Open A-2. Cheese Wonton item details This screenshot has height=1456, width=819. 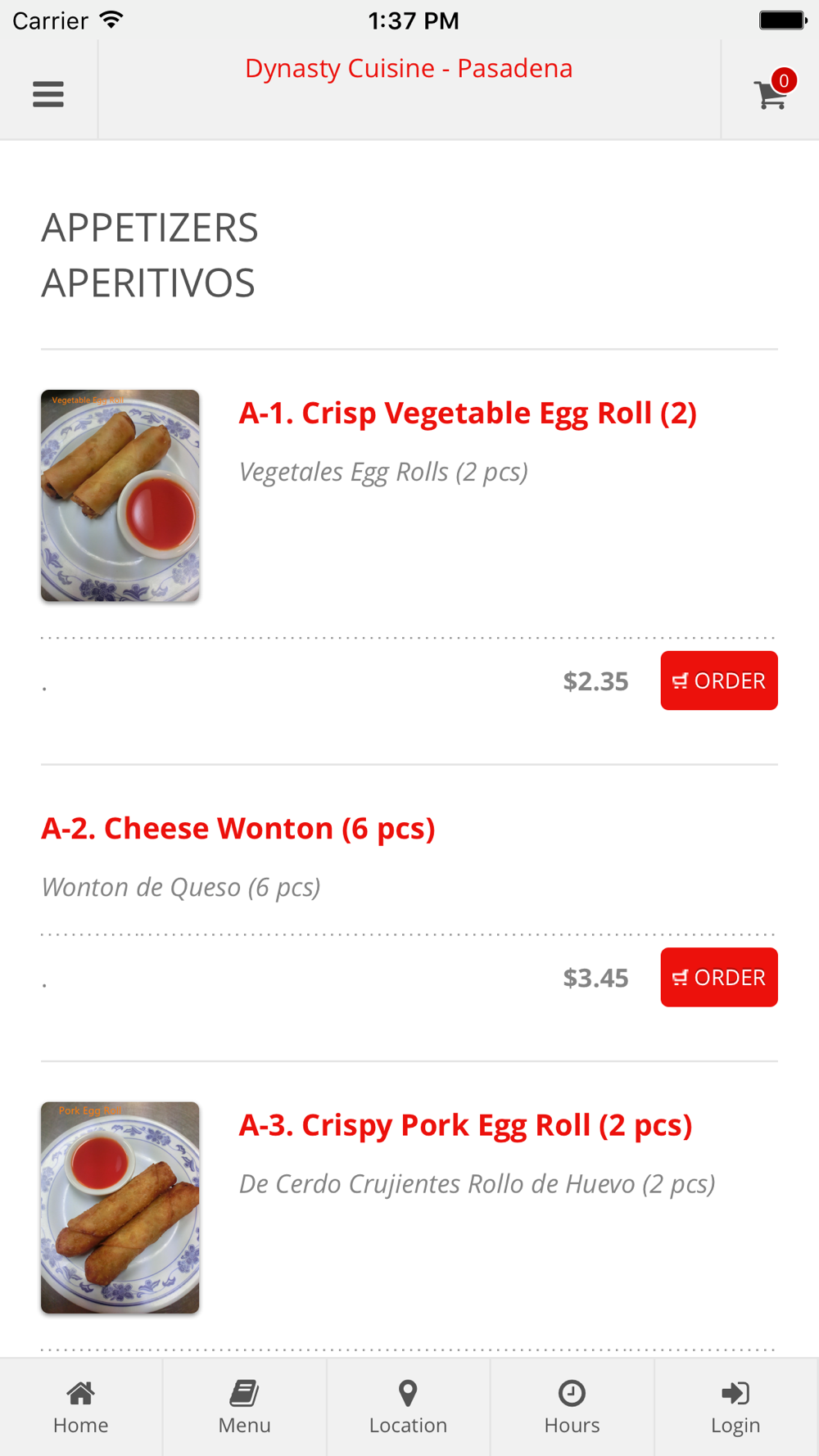pyautogui.click(x=238, y=829)
